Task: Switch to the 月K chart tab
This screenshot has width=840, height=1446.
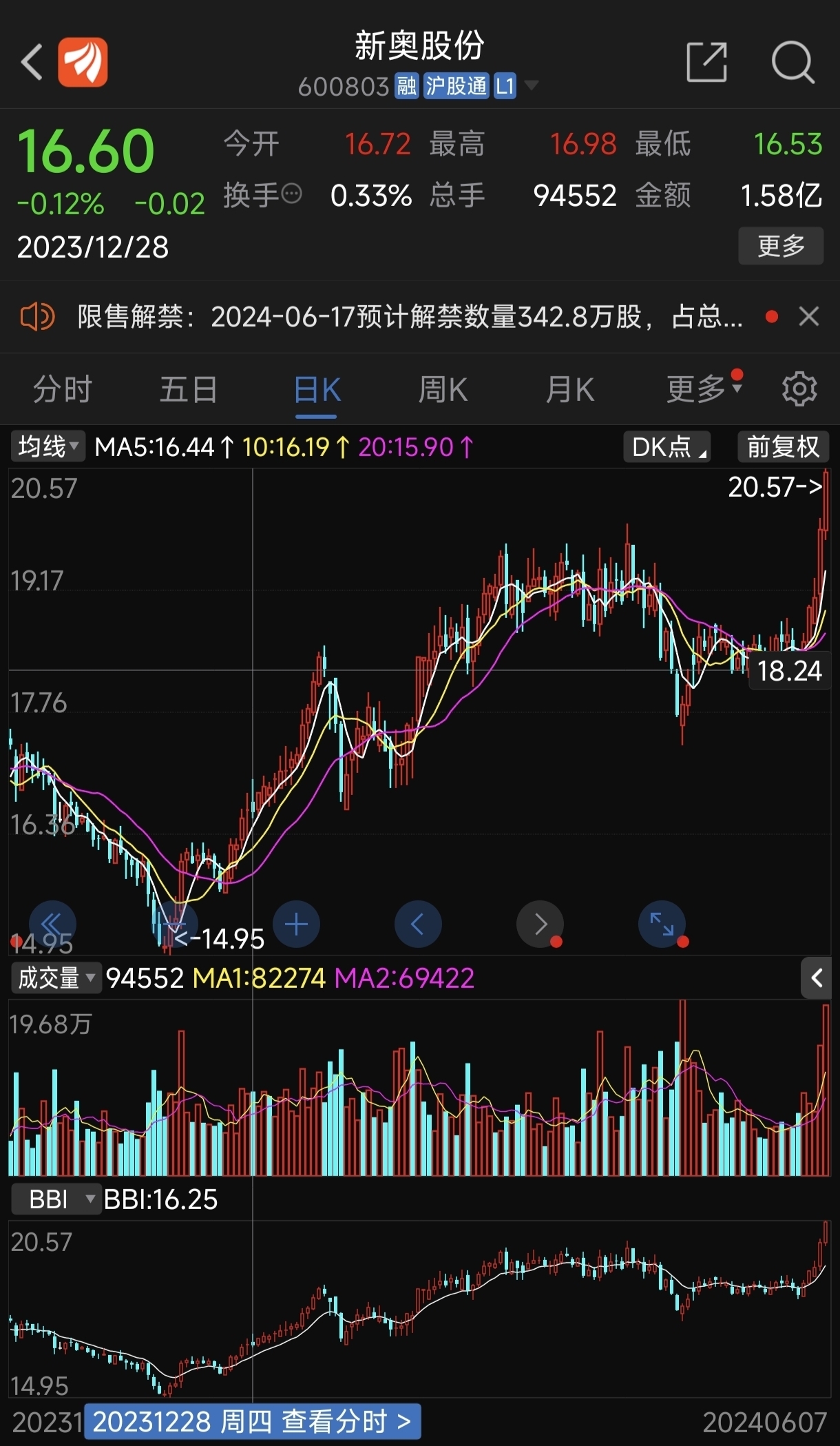Action: click(x=569, y=390)
